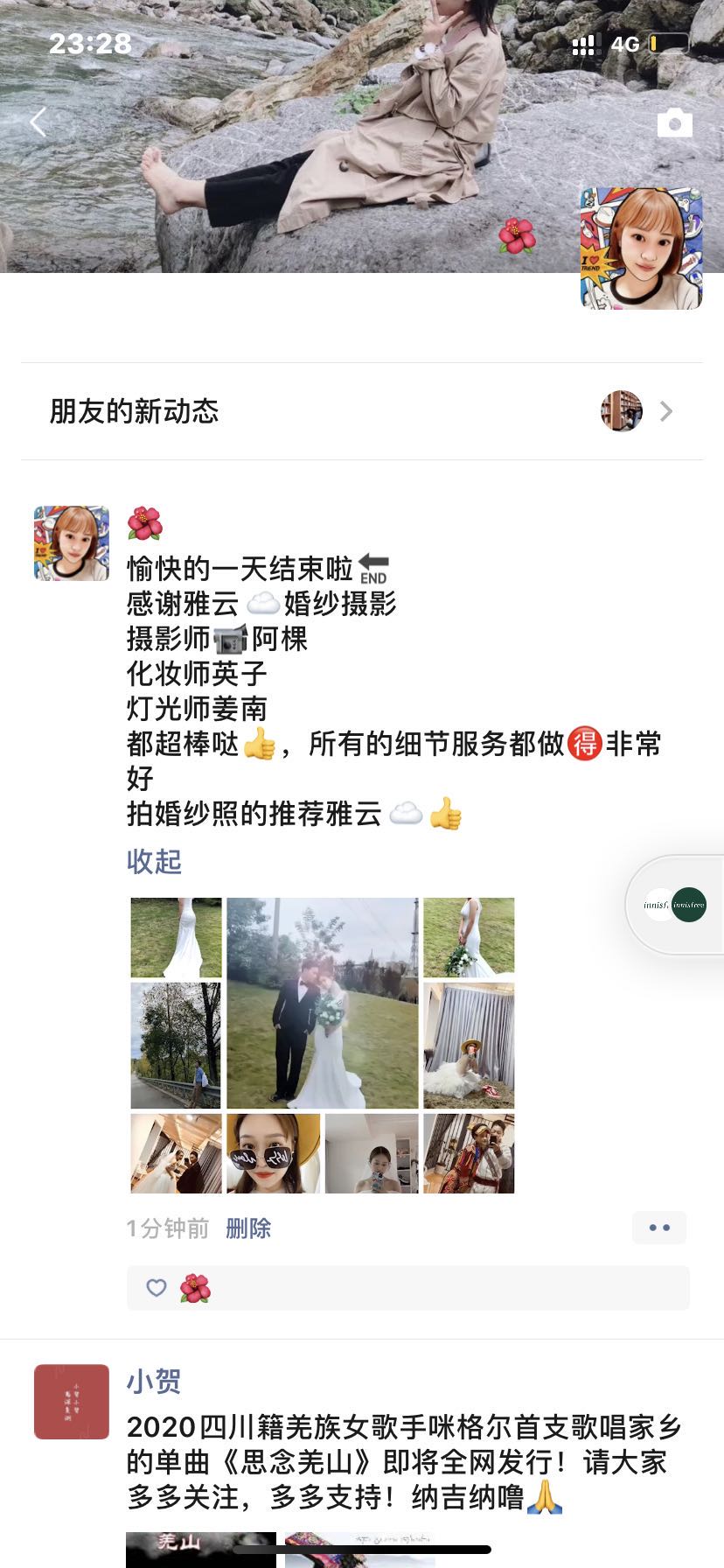Open the floating innisfree mini window
This screenshot has width=724, height=1568.
[x=675, y=904]
